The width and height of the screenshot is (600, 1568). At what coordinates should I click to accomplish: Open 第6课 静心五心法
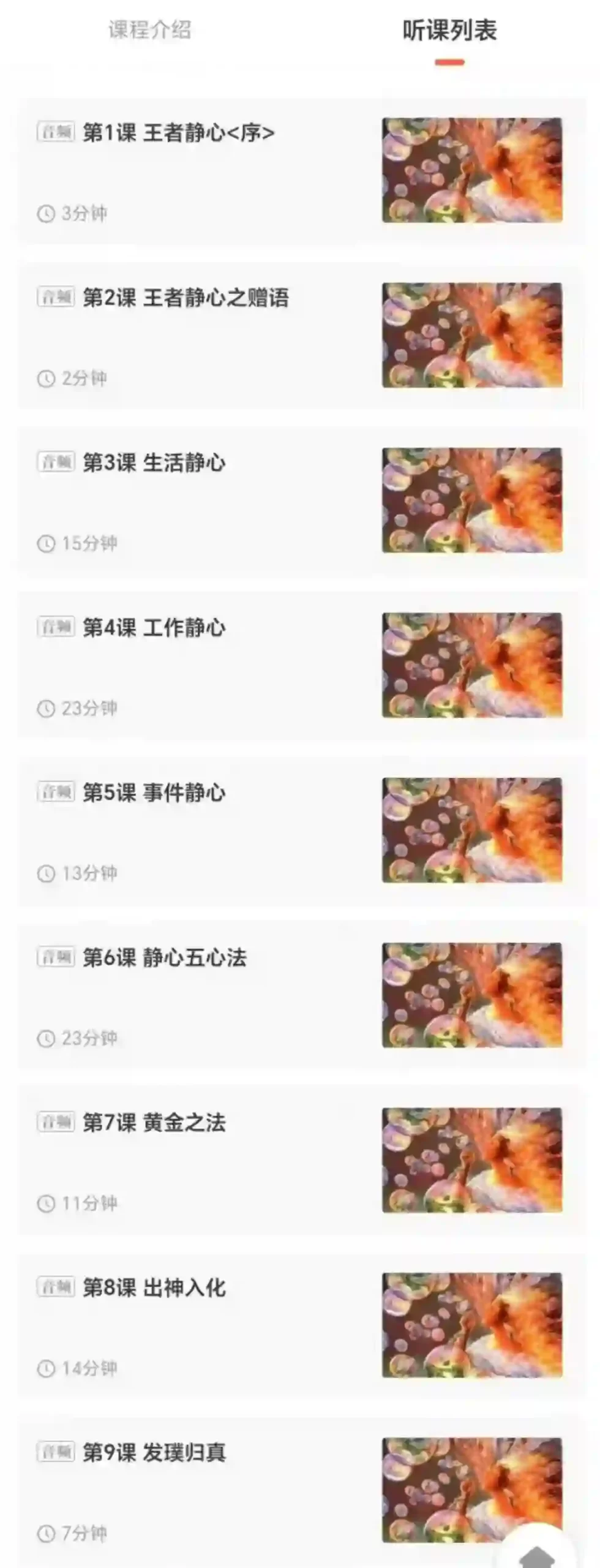coord(300,997)
